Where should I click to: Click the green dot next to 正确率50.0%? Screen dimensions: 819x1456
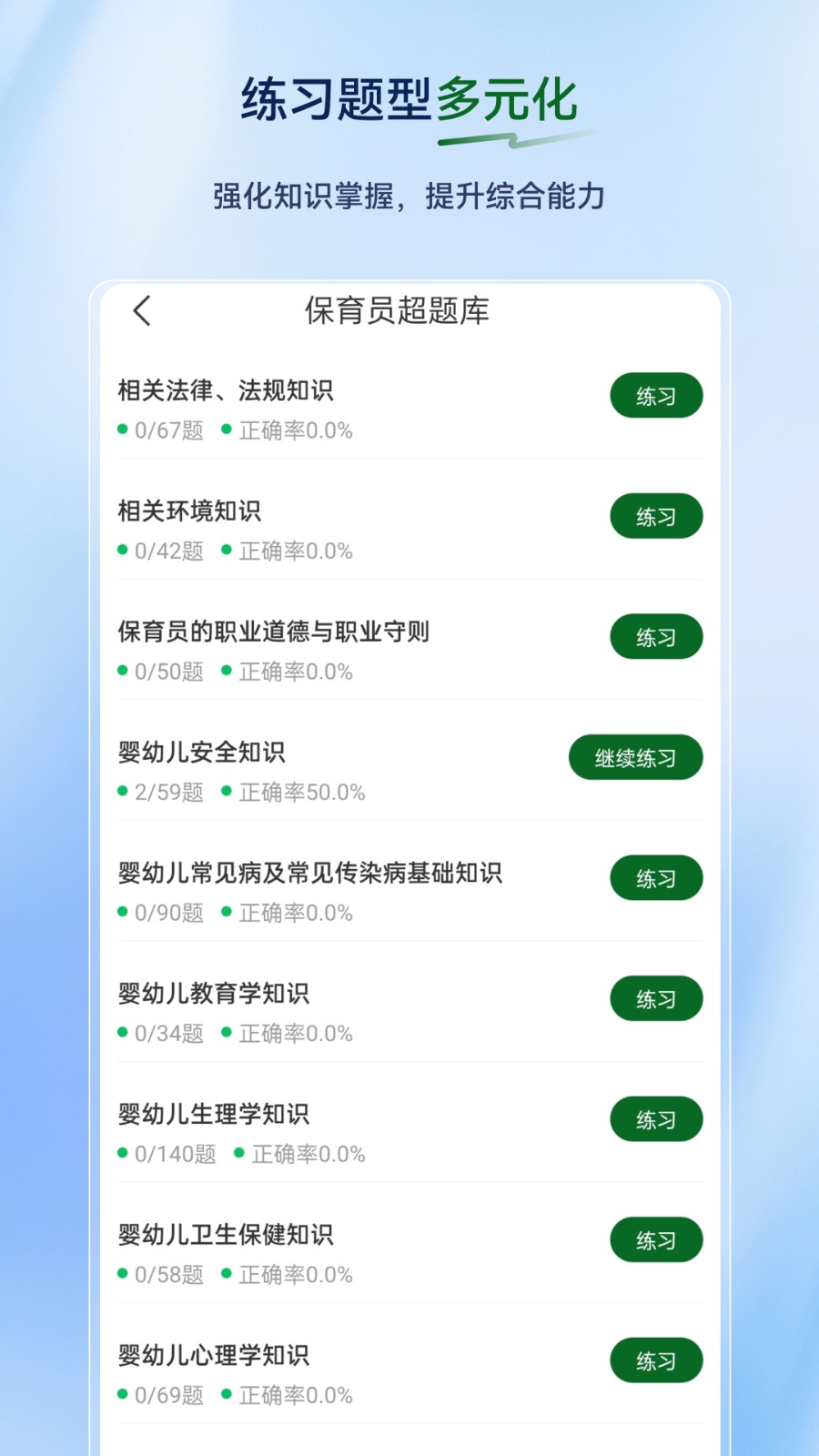point(224,791)
